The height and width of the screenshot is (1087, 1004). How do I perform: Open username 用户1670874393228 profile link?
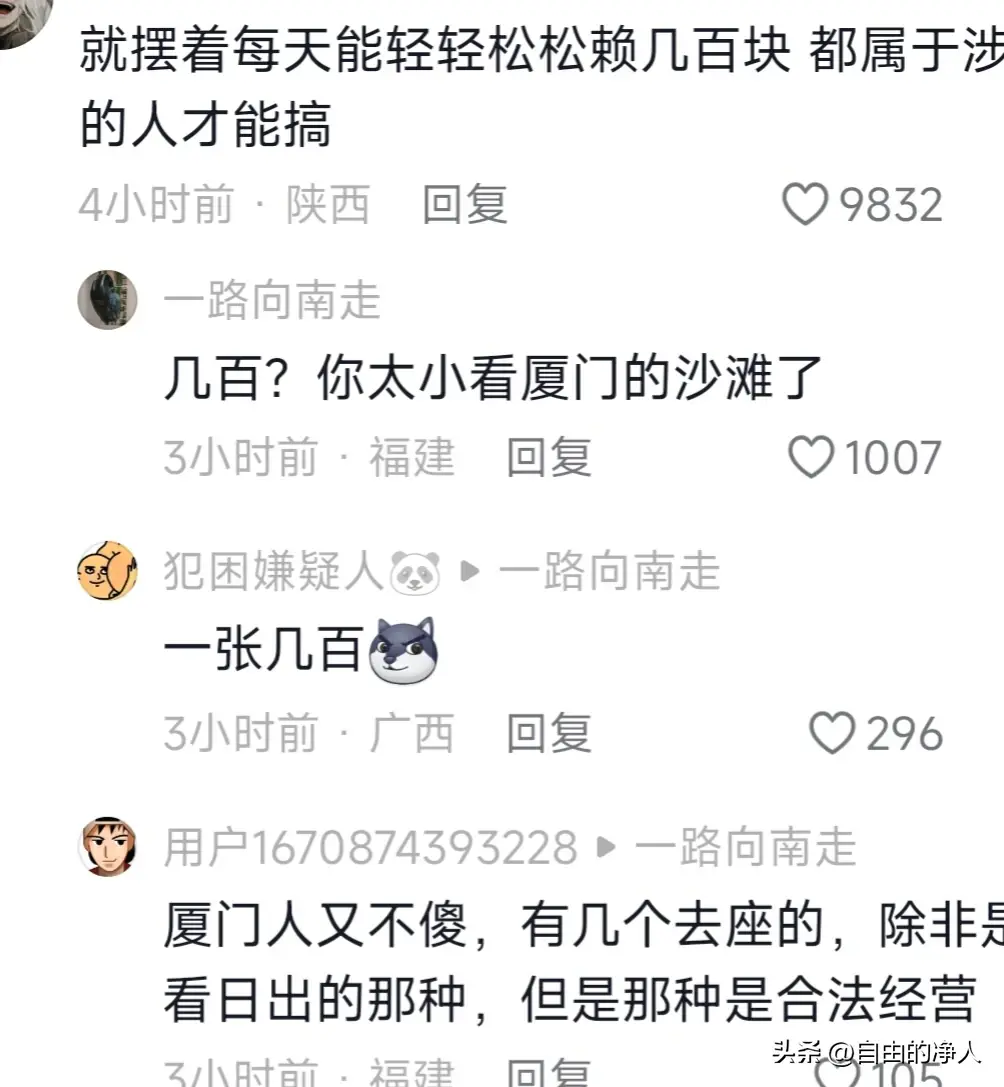click(370, 848)
